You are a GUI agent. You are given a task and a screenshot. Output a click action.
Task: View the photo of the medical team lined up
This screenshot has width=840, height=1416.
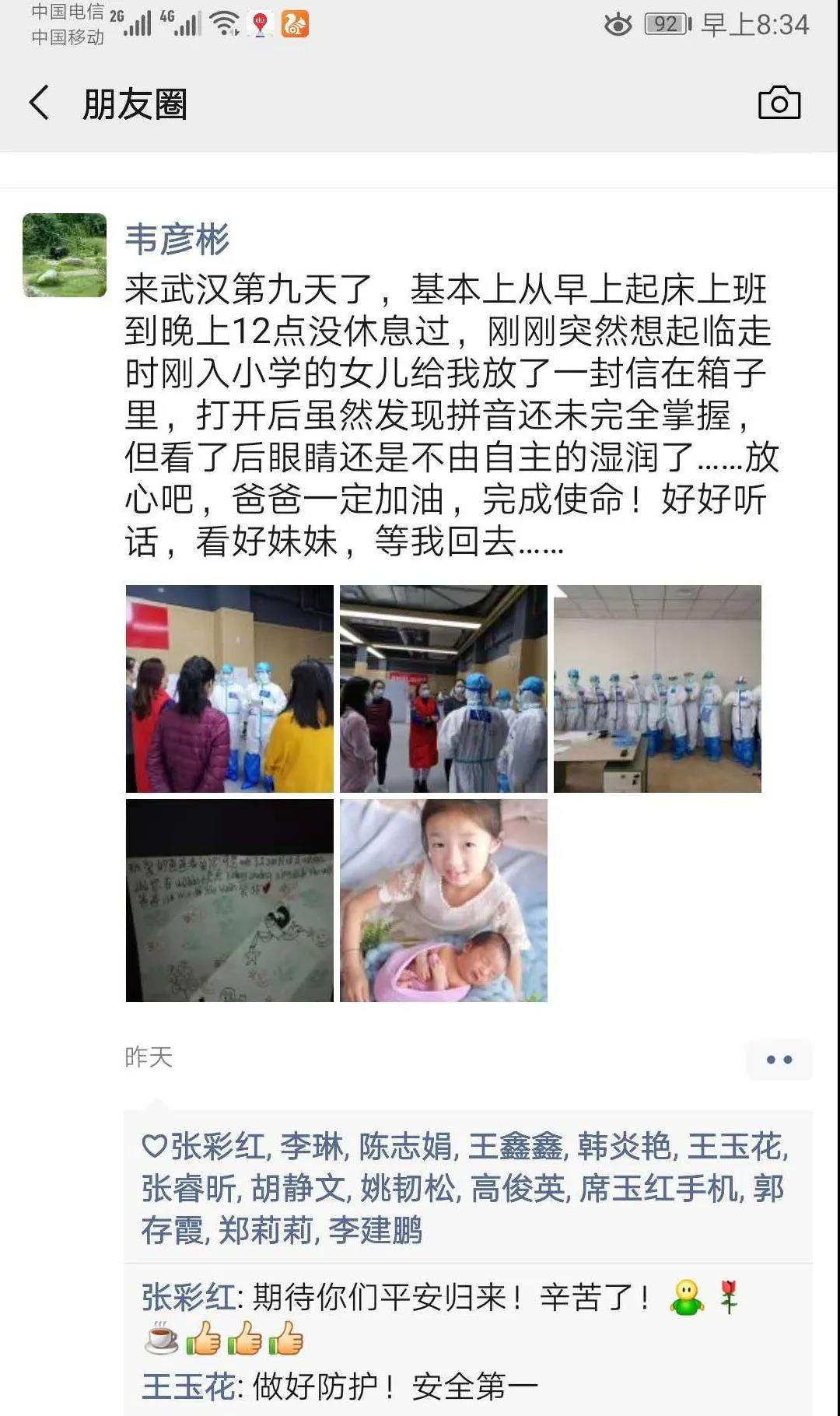657,689
